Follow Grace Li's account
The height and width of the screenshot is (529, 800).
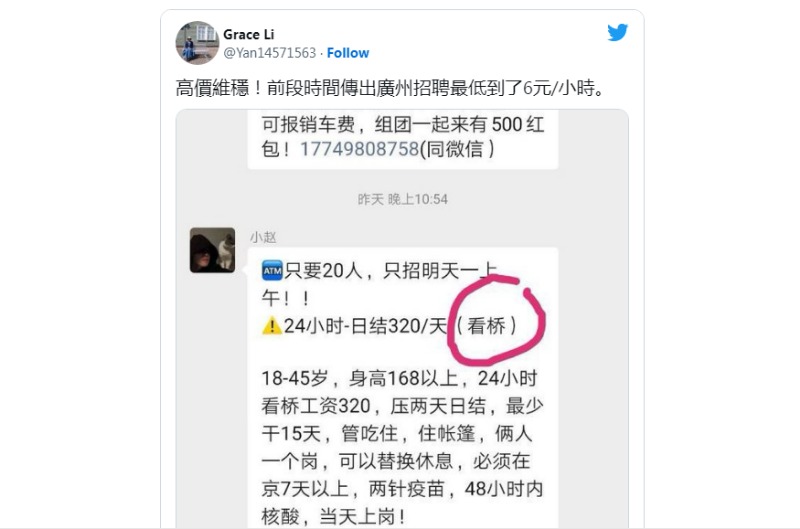tap(348, 53)
